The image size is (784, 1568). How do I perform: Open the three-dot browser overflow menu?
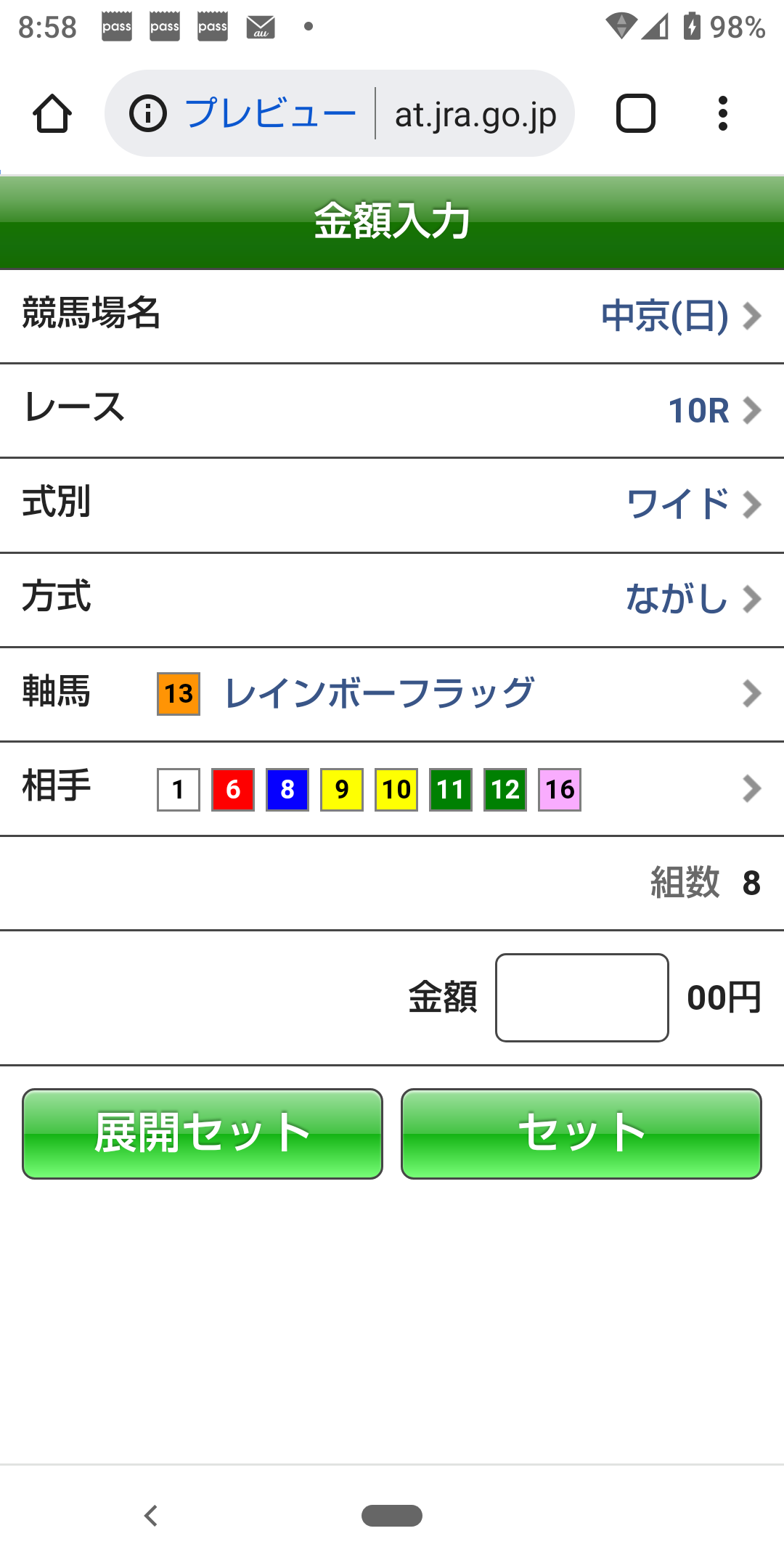coord(723,113)
